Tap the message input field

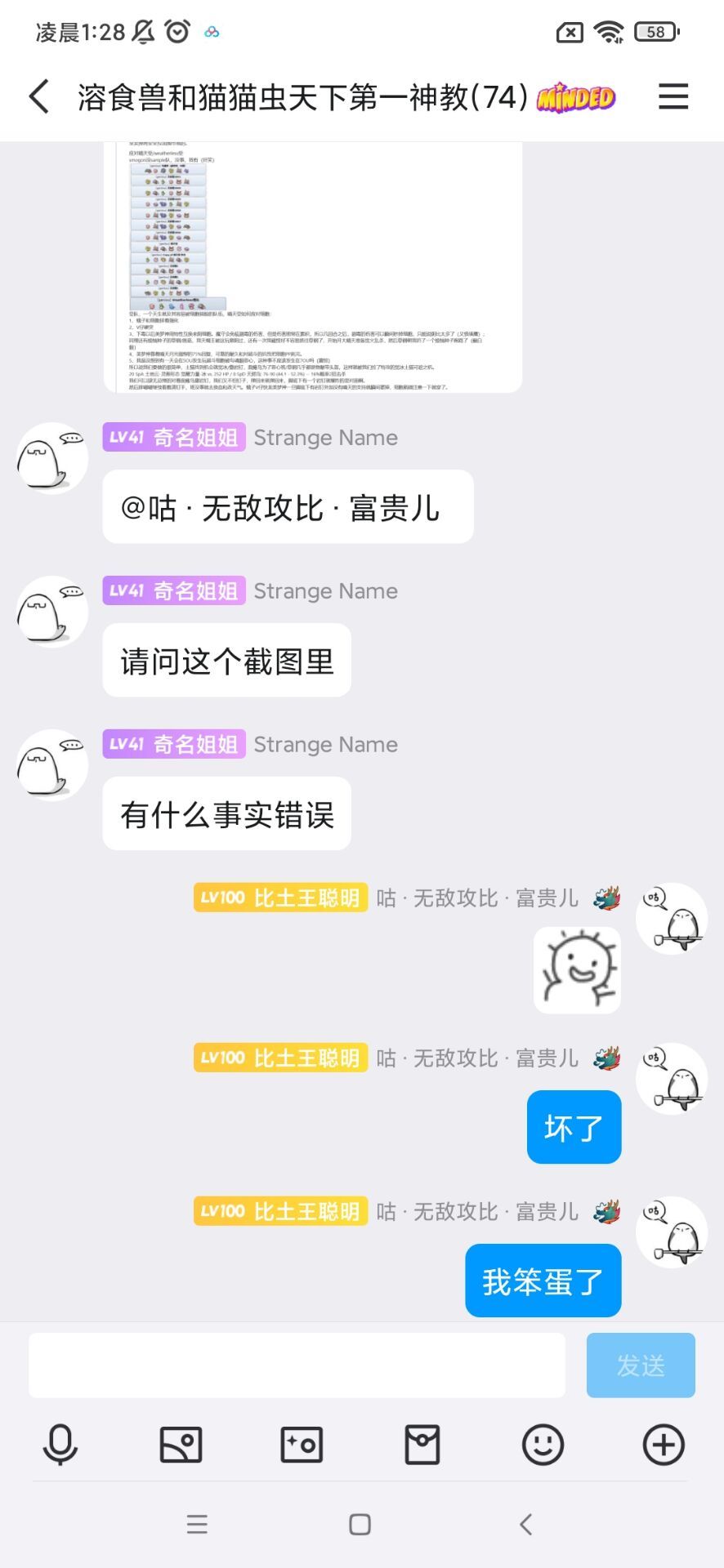pyautogui.click(x=297, y=1365)
